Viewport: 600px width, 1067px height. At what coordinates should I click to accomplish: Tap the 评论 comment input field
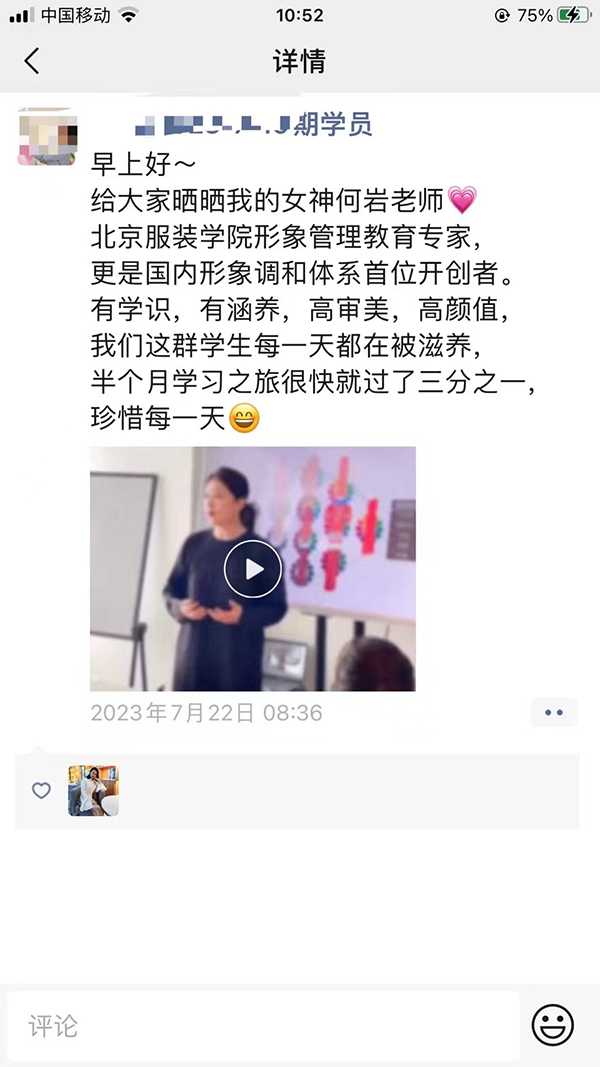click(x=262, y=1025)
